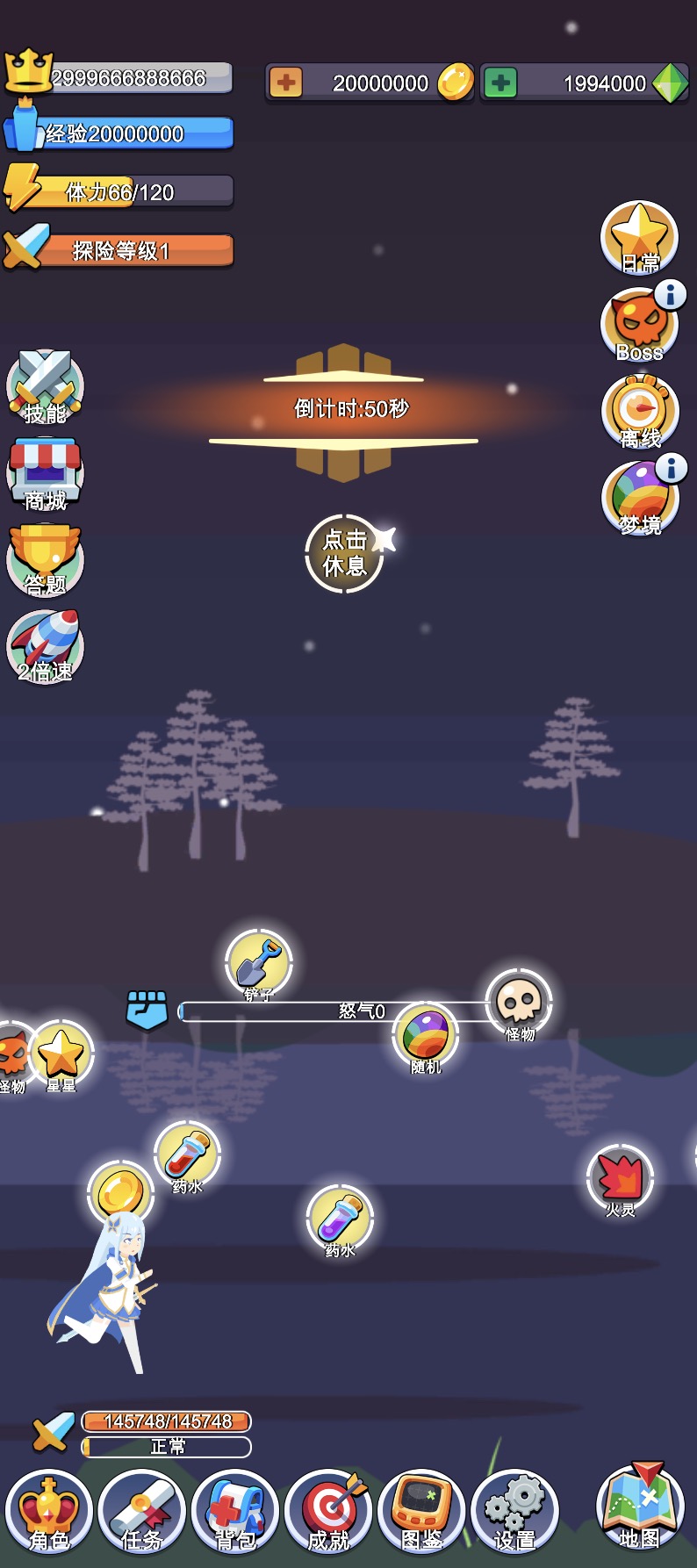The width and height of the screenshot is (697, 1568).
Task: Open the 日常 daily star
Action: coord(639,238)
